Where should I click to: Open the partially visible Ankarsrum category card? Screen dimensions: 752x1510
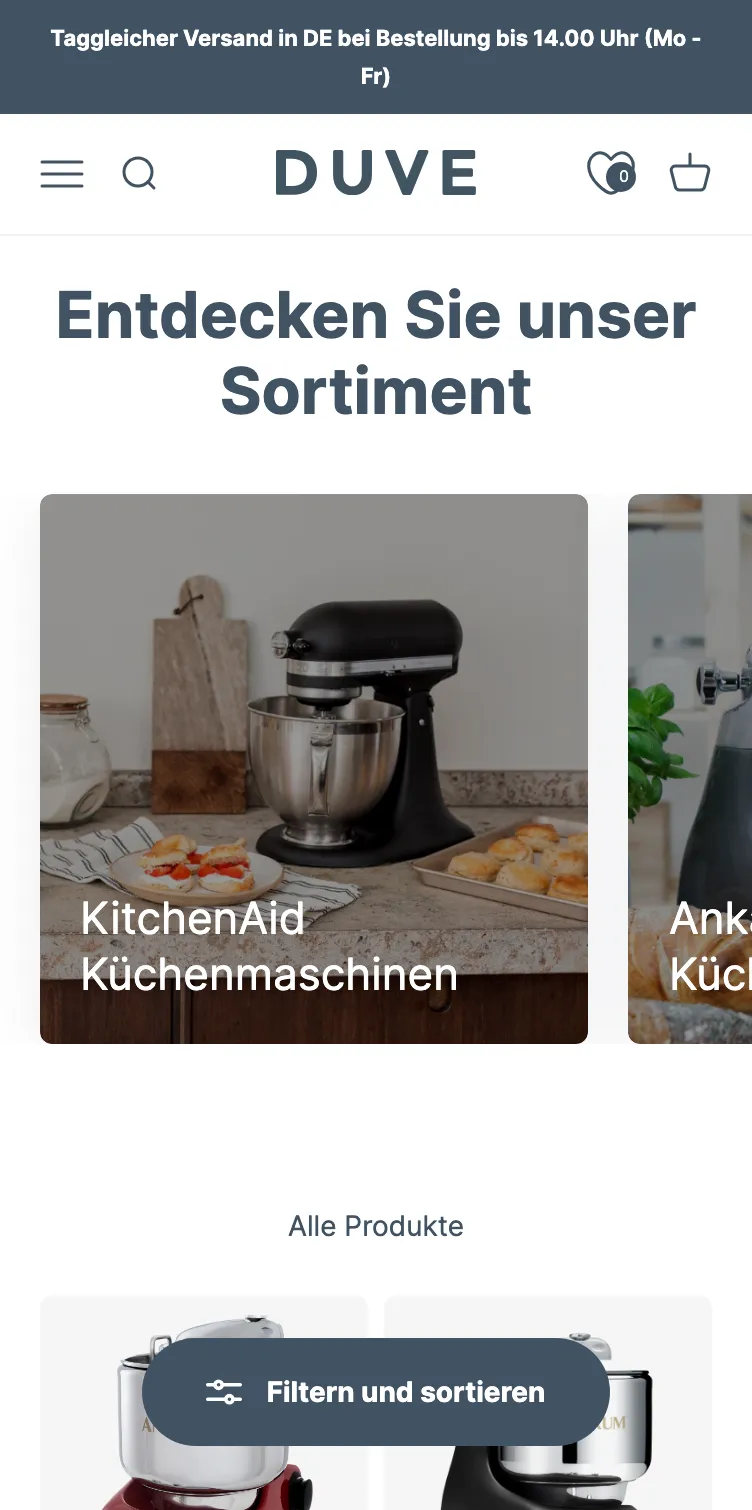pyautogui.click(x=690, y=769)
